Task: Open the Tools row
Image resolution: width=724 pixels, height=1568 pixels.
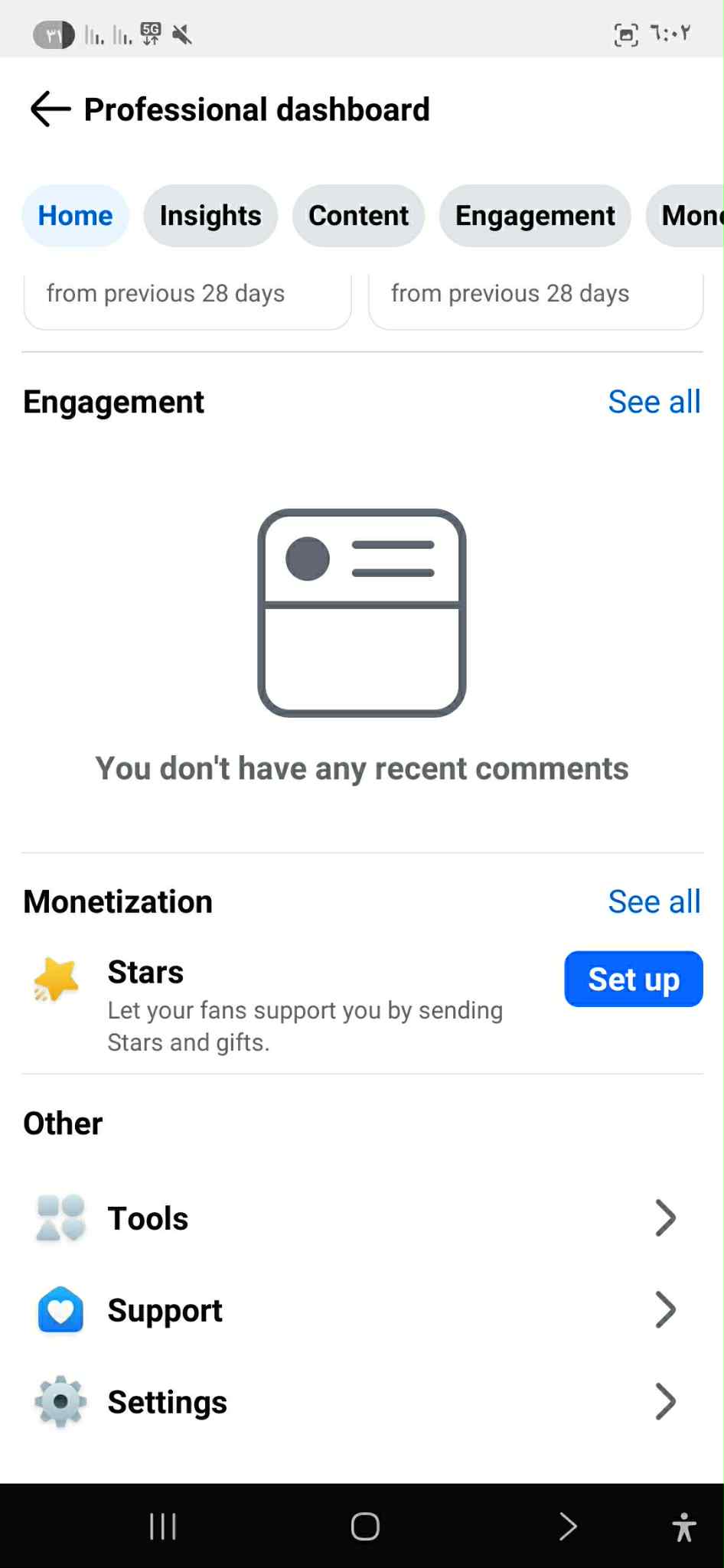Action: click(361, 1218)
